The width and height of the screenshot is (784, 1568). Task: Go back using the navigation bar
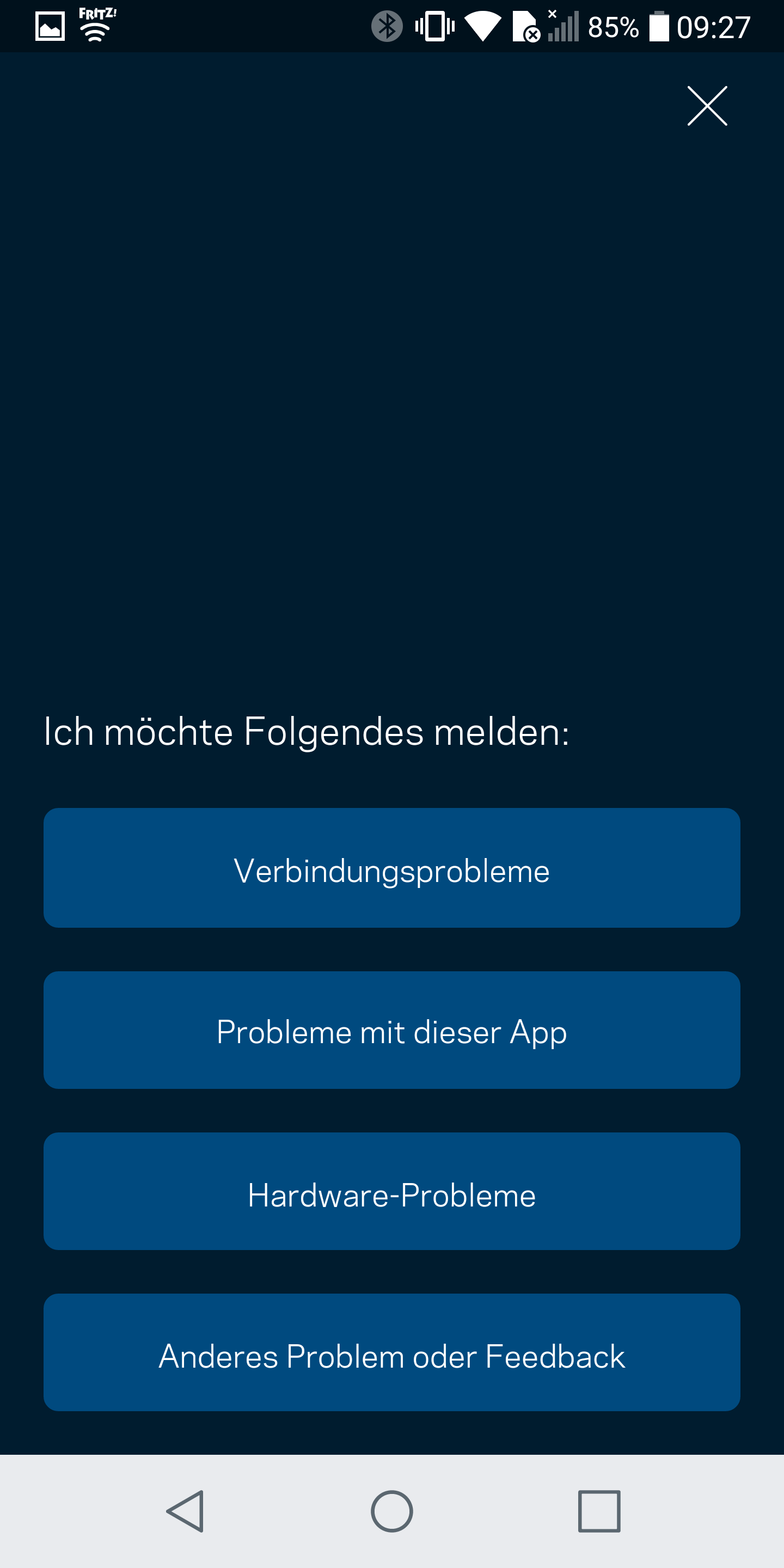click(x=185, y=1511)
